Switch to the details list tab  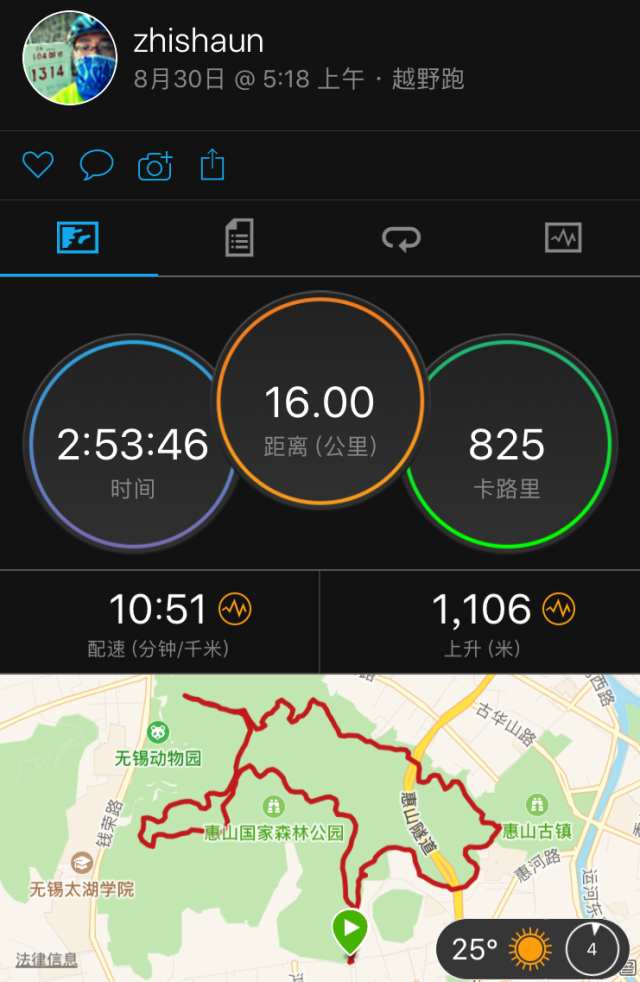[x=239, y=238]
